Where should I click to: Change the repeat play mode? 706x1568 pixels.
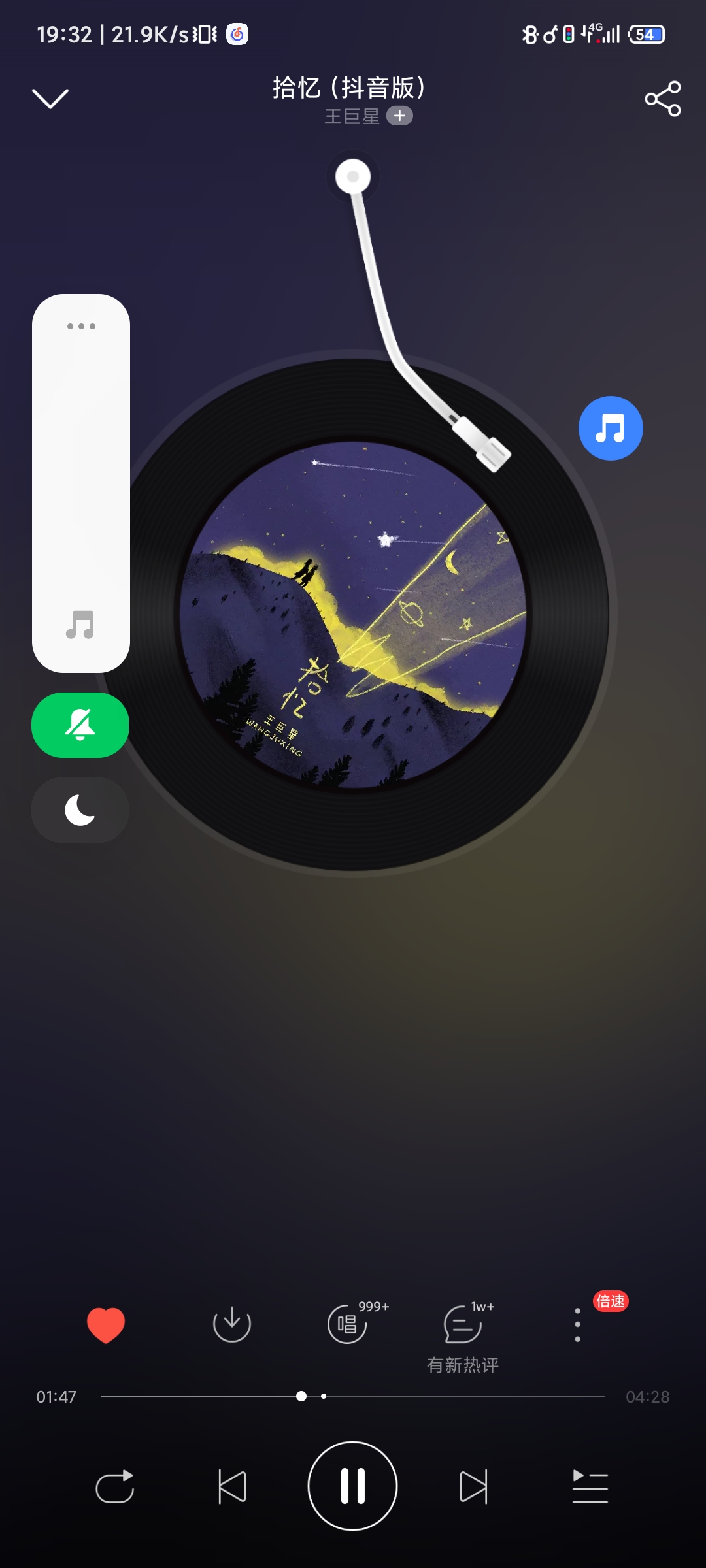point(115,1486)
